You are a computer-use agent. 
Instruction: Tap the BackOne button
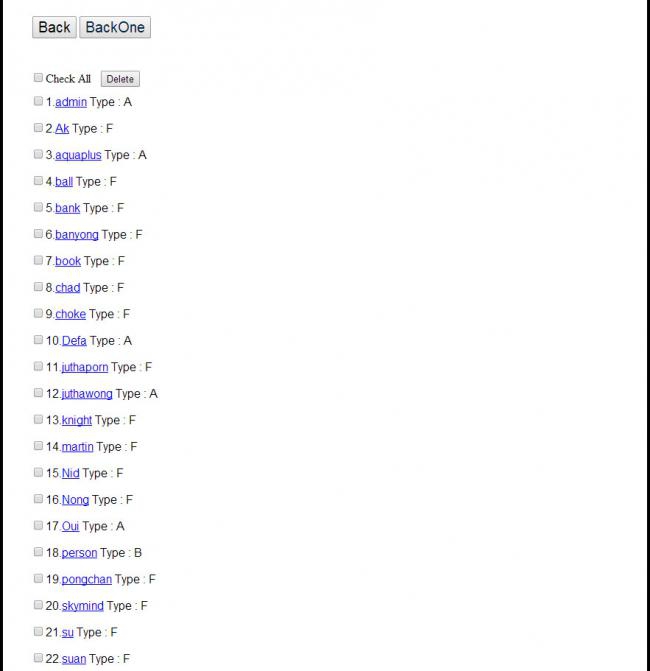tap(115, 27)
